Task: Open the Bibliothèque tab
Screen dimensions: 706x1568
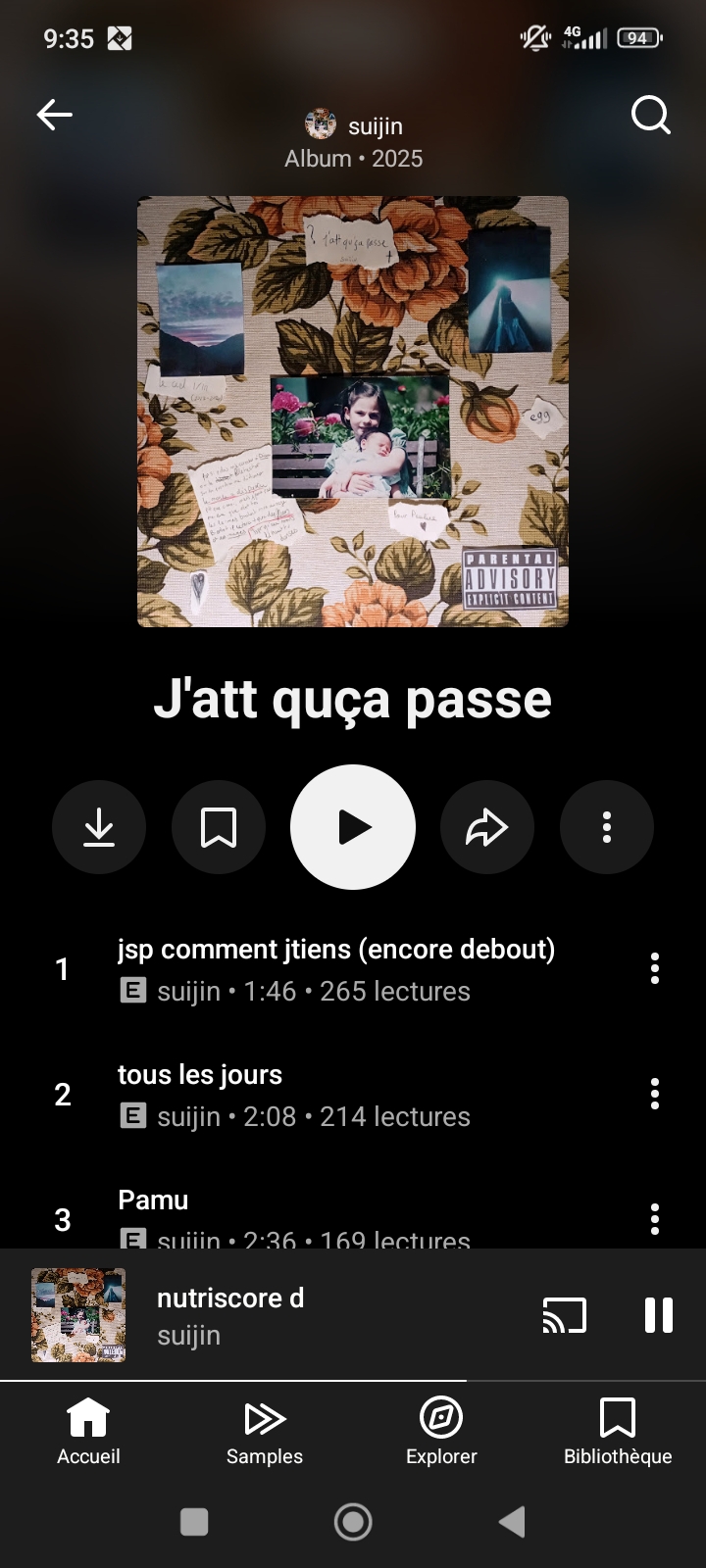Action: pyautogui.click(x=618, y=1433)
